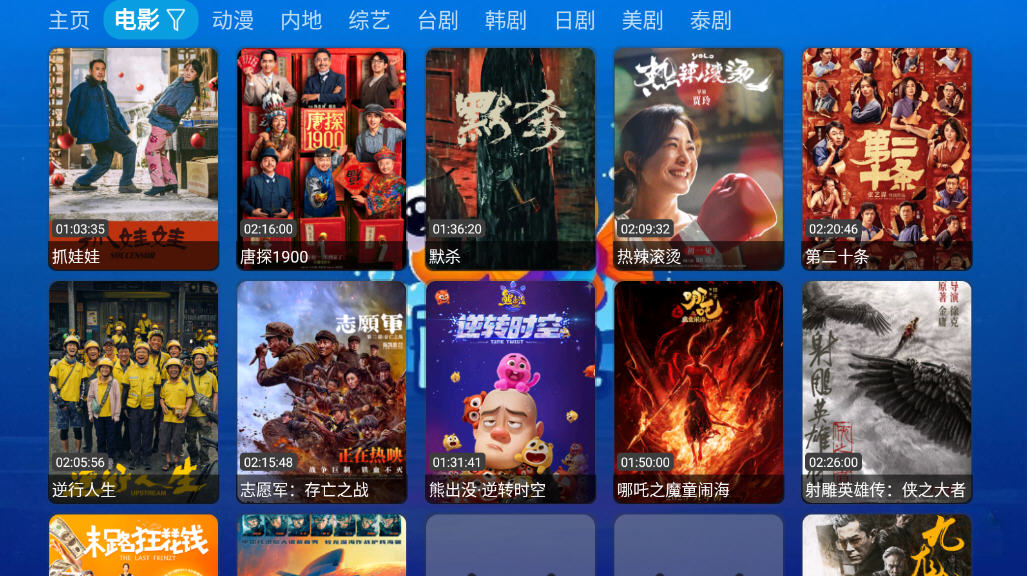This screenshot has width=1027, height=576.
Task: Open the movie 唐探1900
Action: click(x=321, y=158)
